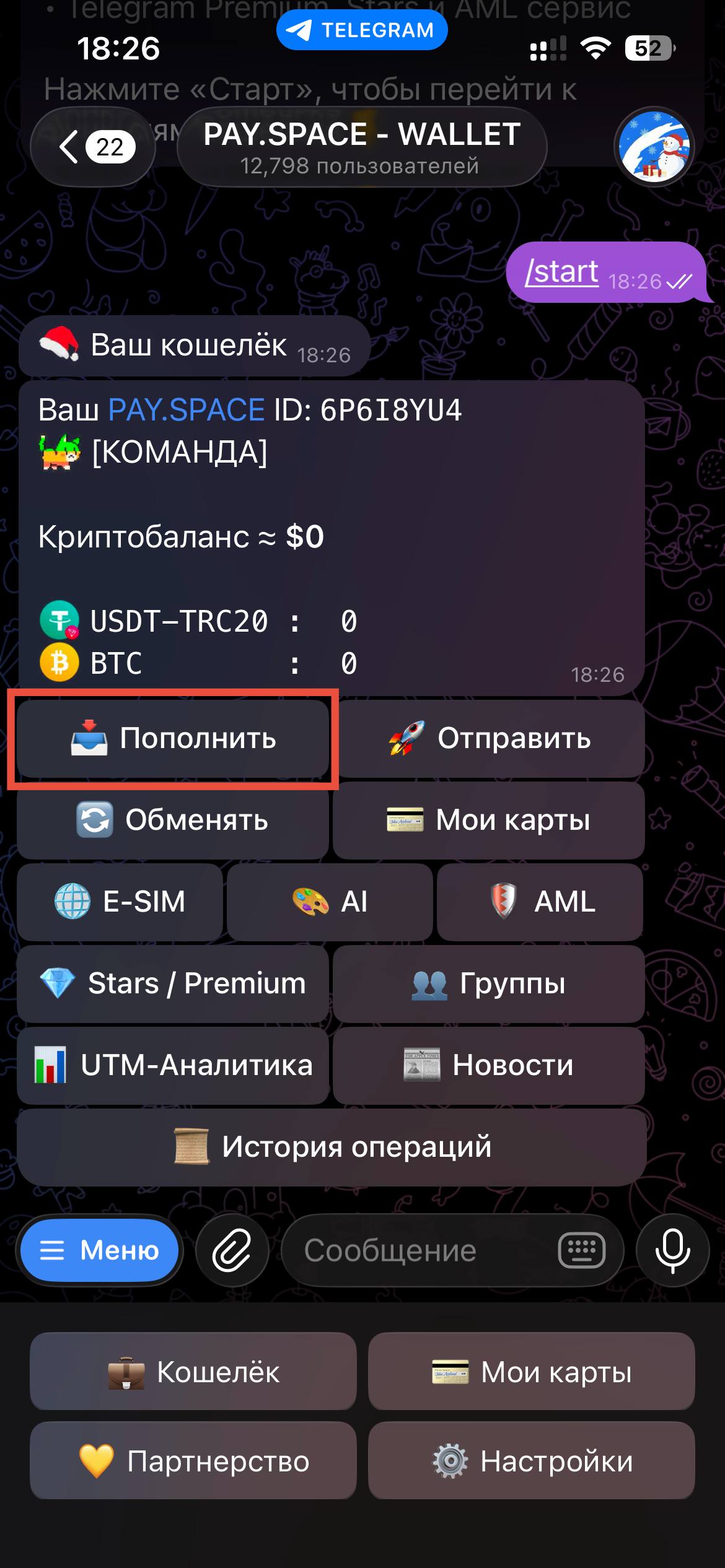
Task: Attach a file with the paperclip
Action: click(x=232, y=1250)
